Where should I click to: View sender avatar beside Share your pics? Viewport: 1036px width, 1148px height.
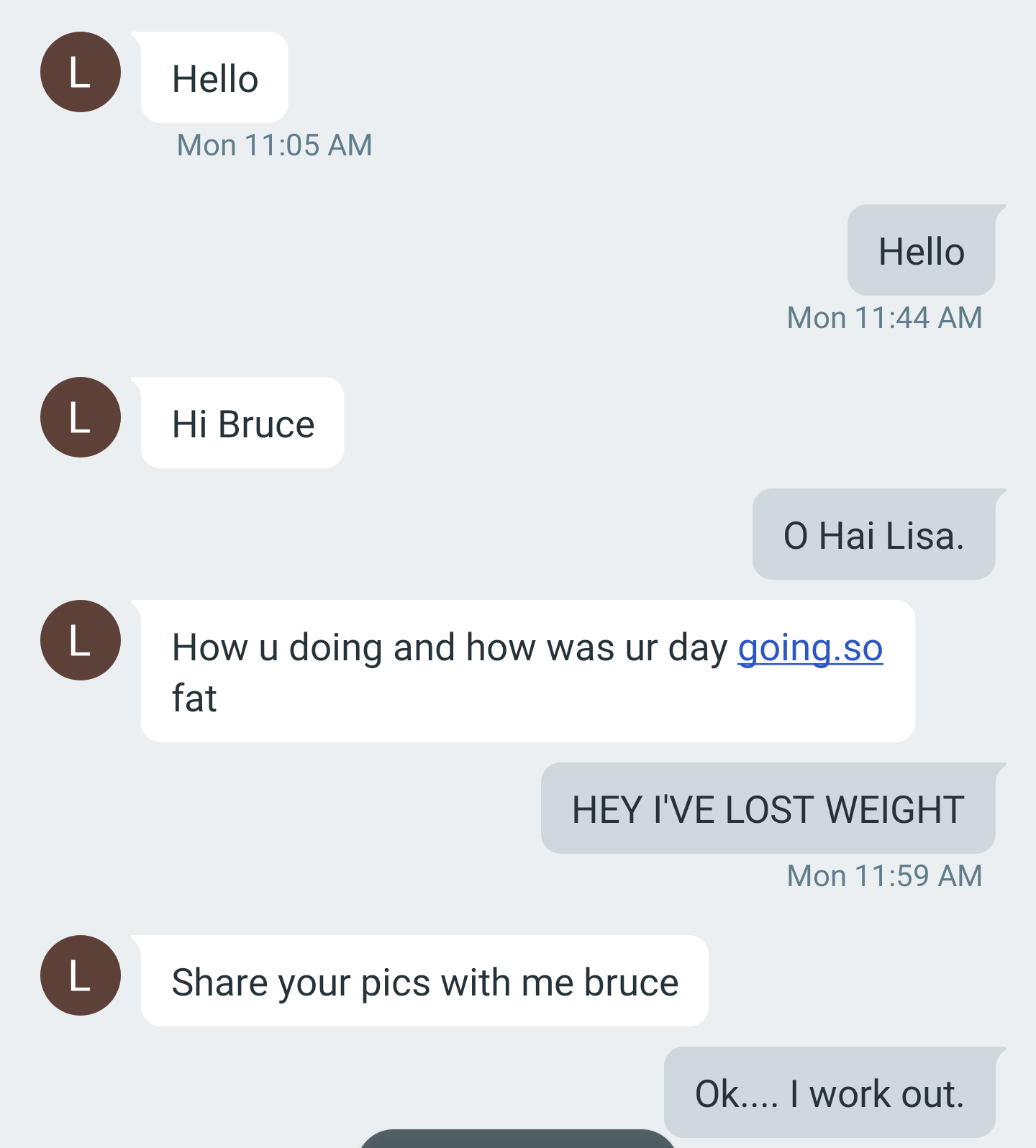click(81, 975)
